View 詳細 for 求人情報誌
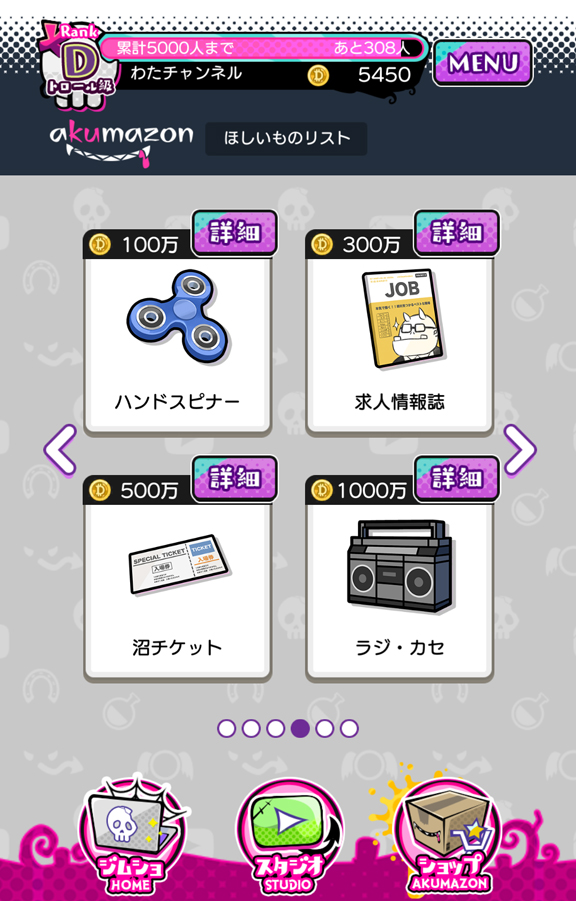The image size is (576, 901). [x=457, y=233]
